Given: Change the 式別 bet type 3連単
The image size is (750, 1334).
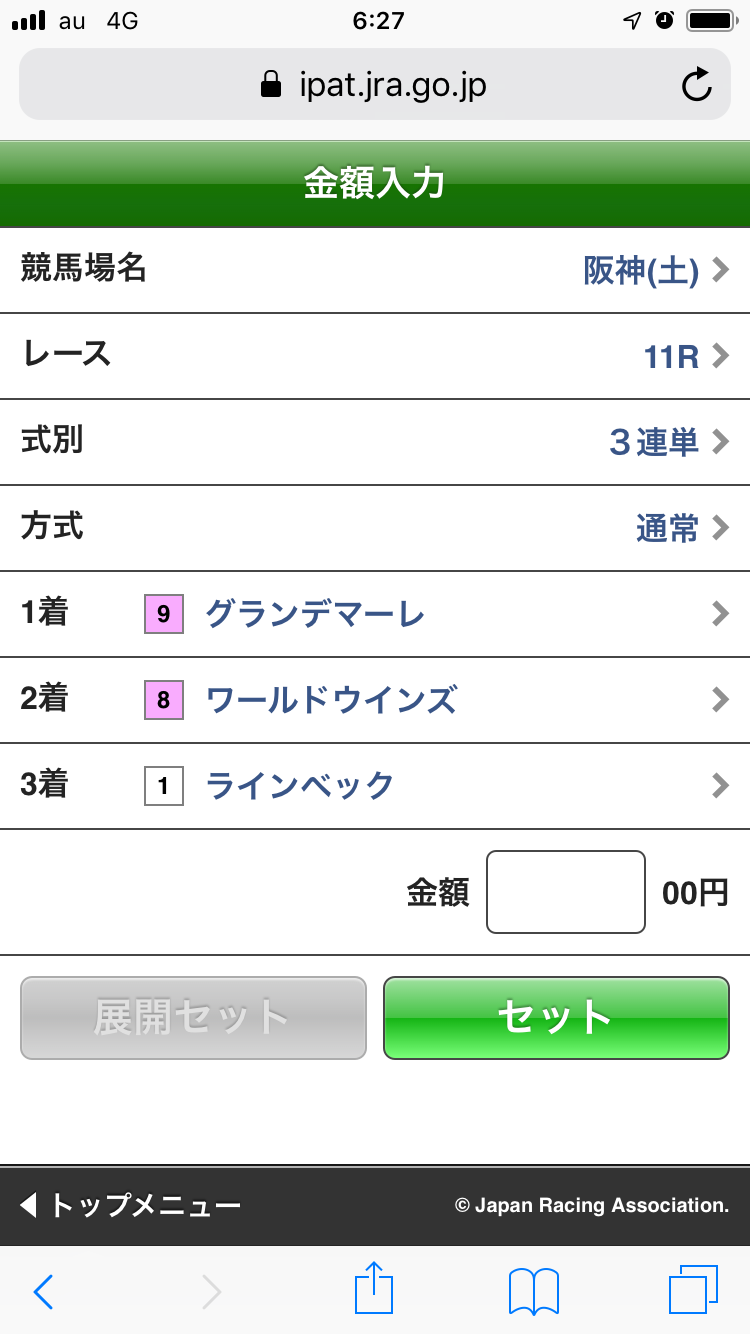Looking at the screenshot, I should (x=375, y=442).
